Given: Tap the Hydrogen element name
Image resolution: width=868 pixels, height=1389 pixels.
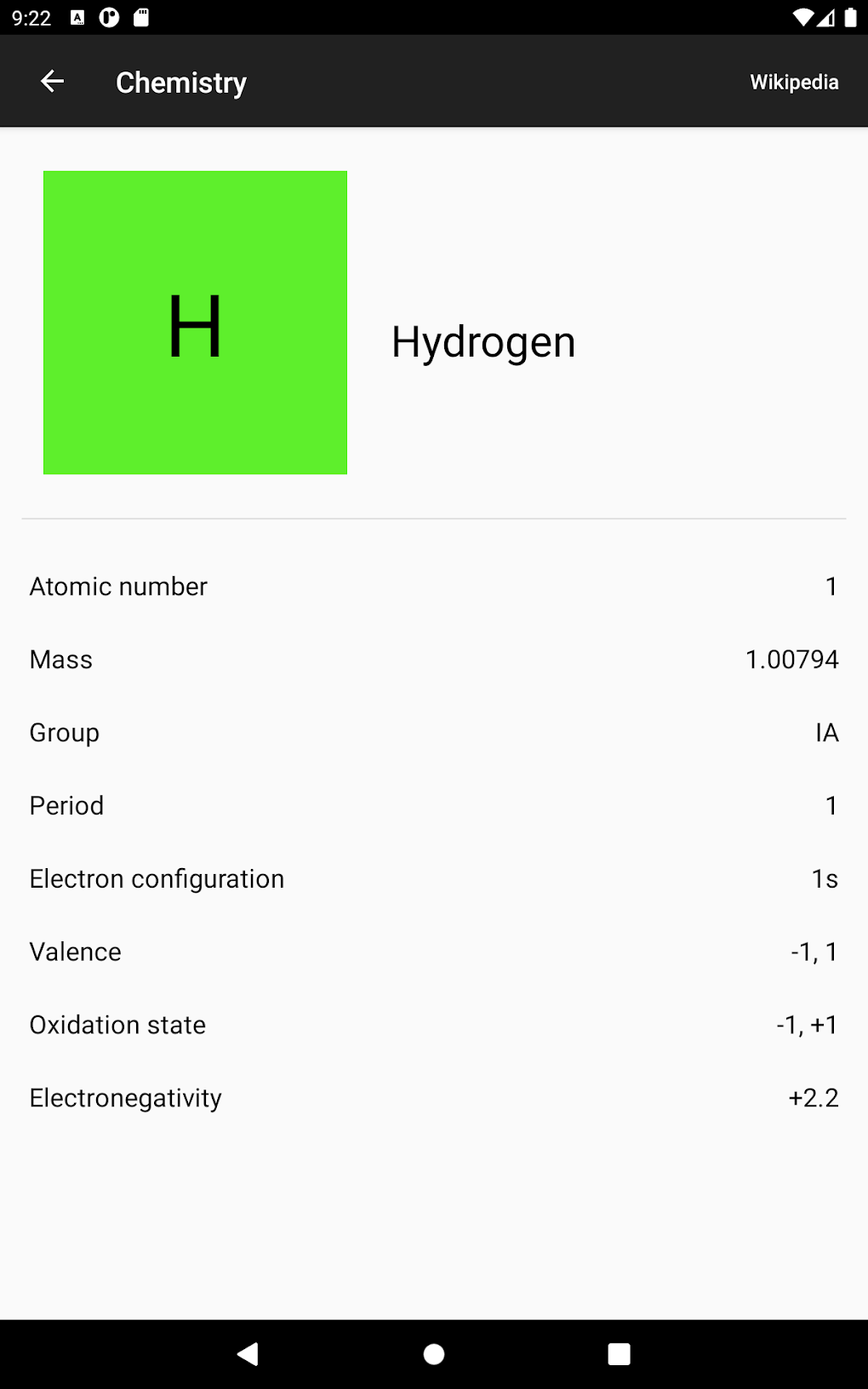Looking at the screenshot, I should pos(482,340).
